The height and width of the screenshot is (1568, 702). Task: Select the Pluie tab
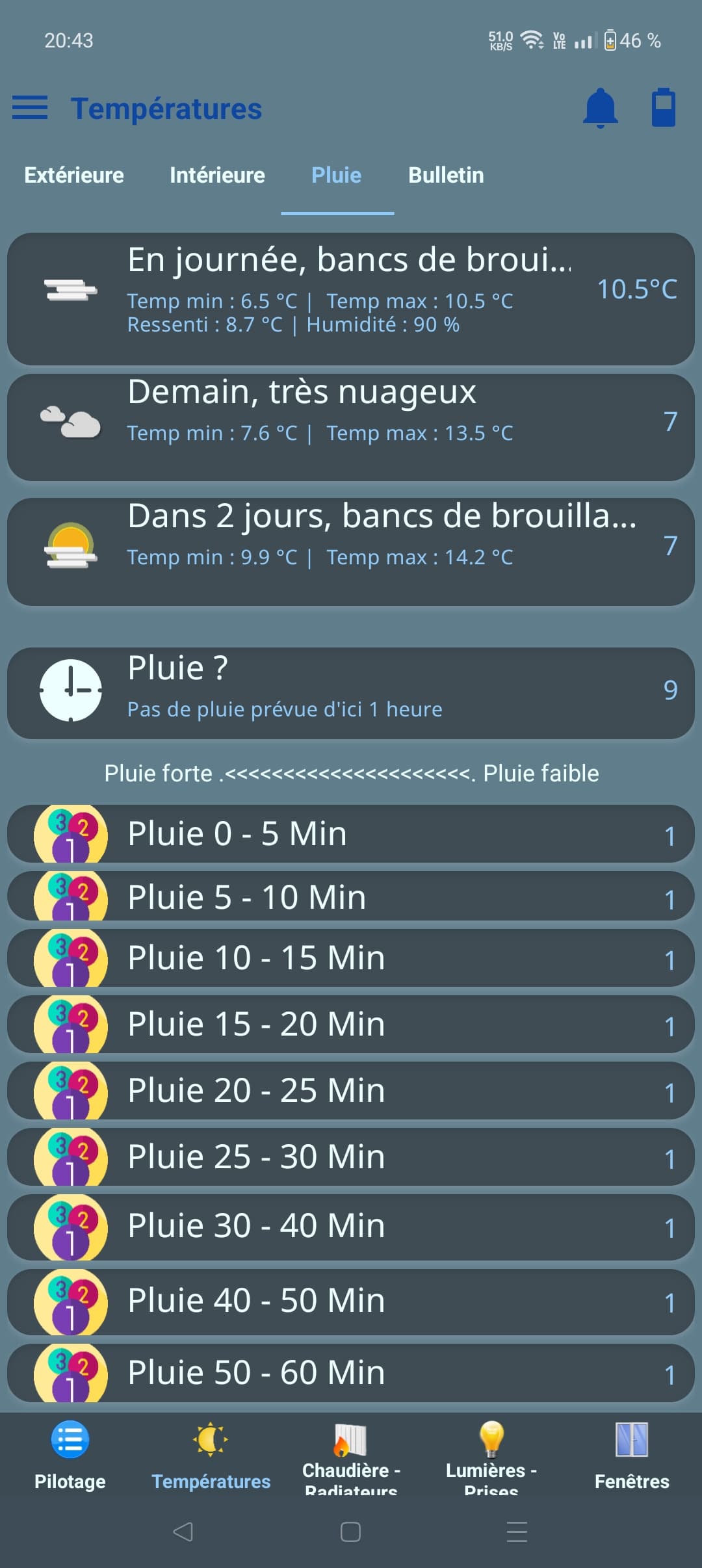pyautogui.click(x=337, y=176)
